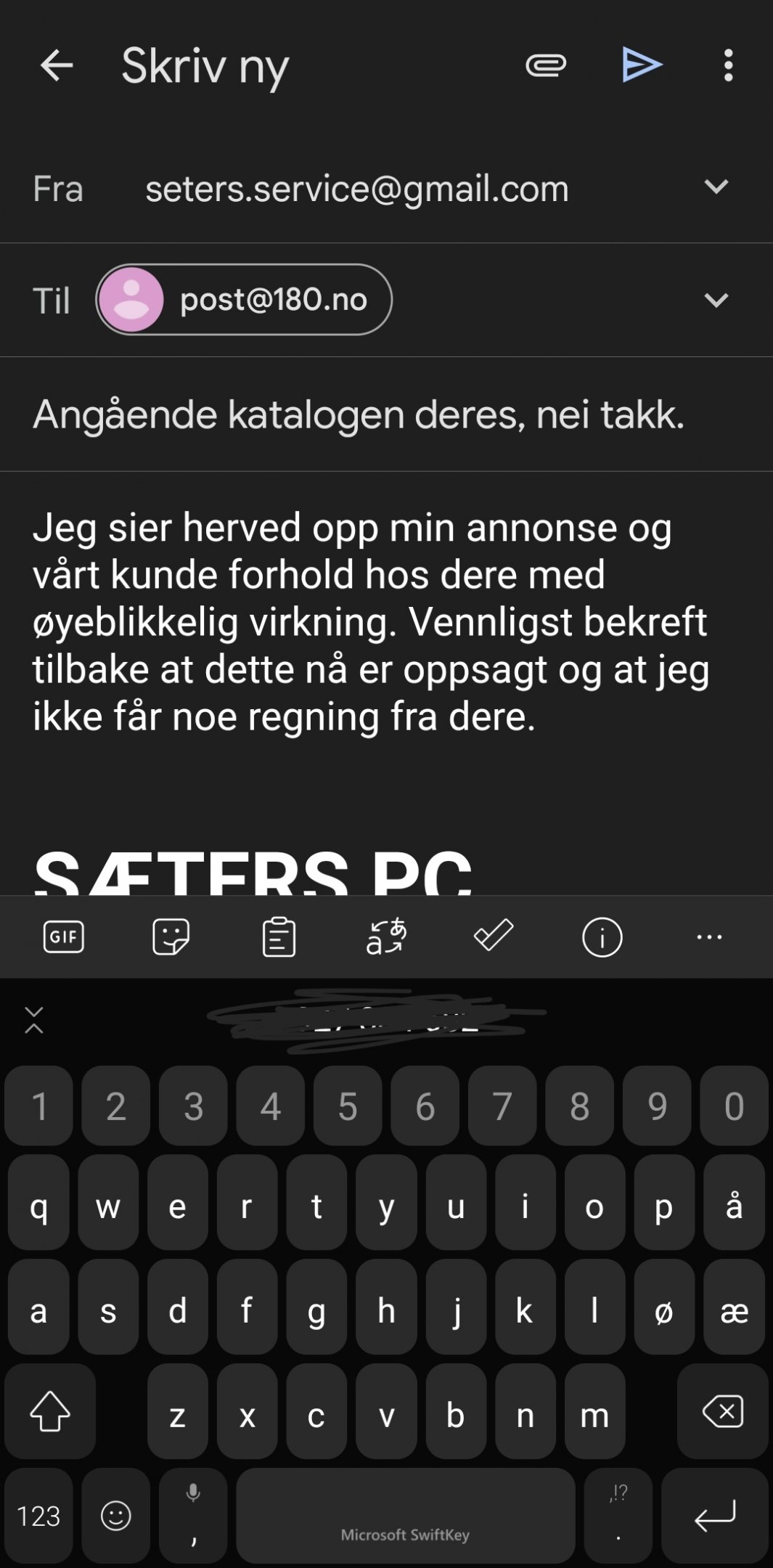Open the clipboard on the keyboard toolbar

point(279,937)
